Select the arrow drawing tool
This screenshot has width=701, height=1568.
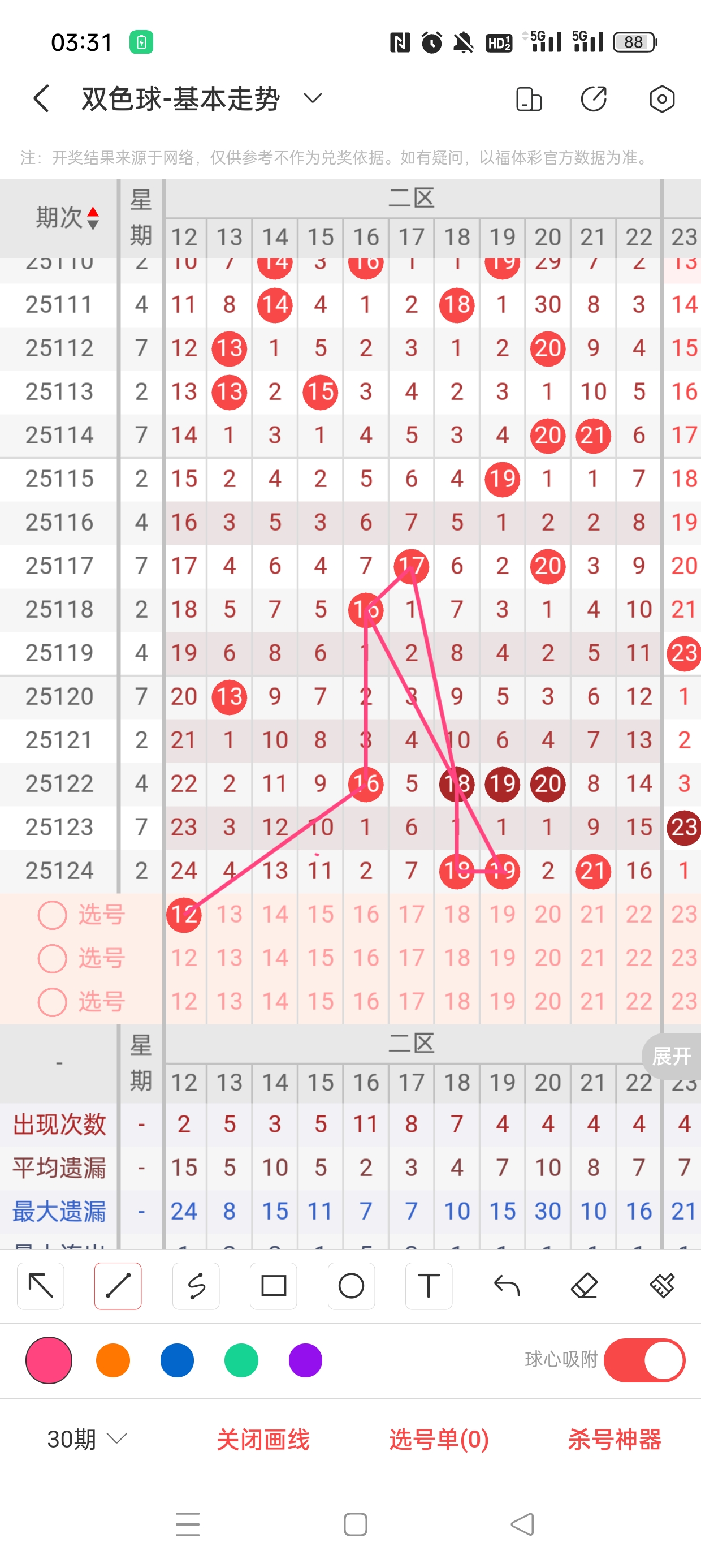point(41,1286)
